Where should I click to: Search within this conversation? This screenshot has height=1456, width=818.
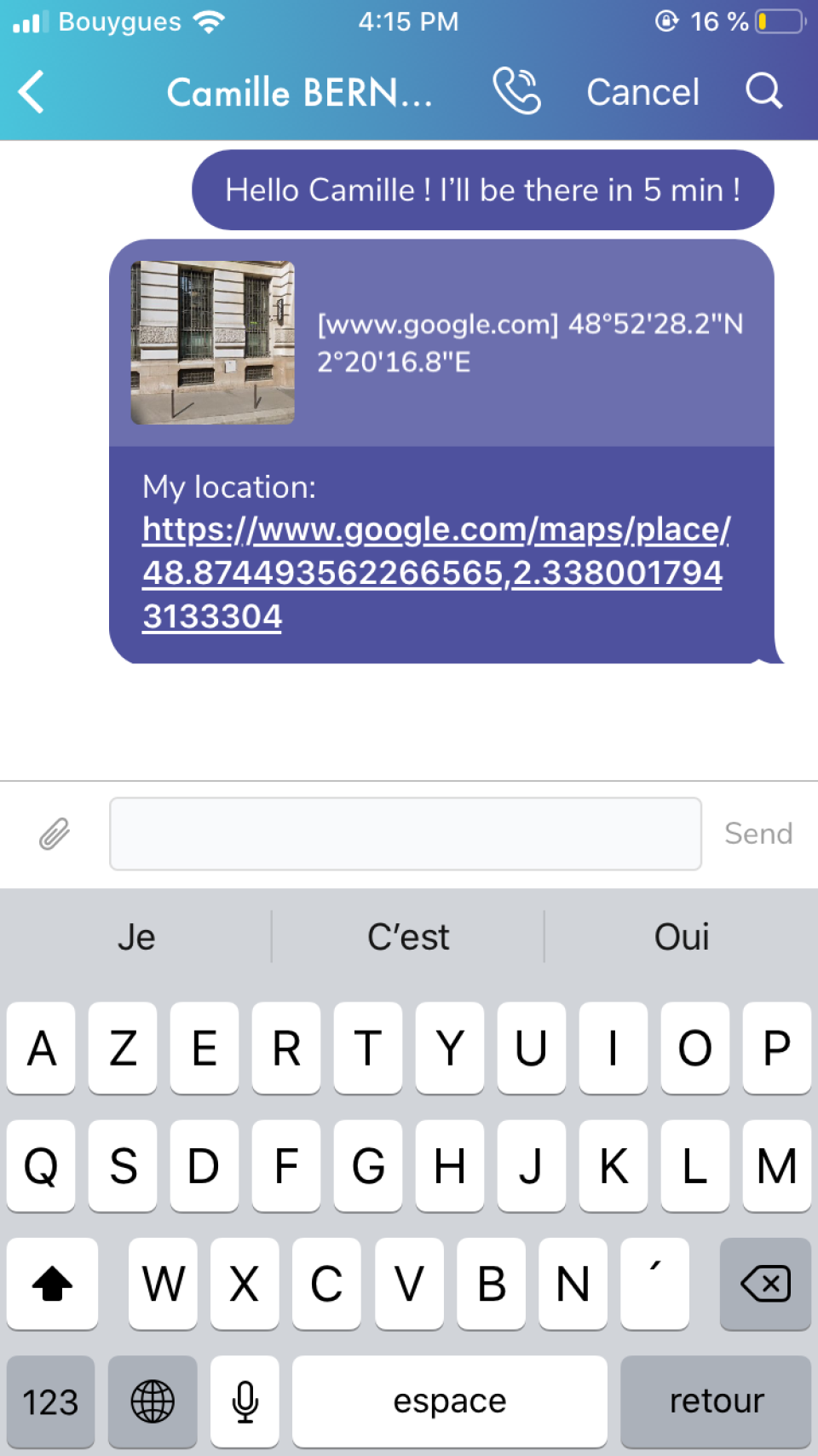pyautogui.click(x=763, y=90)
